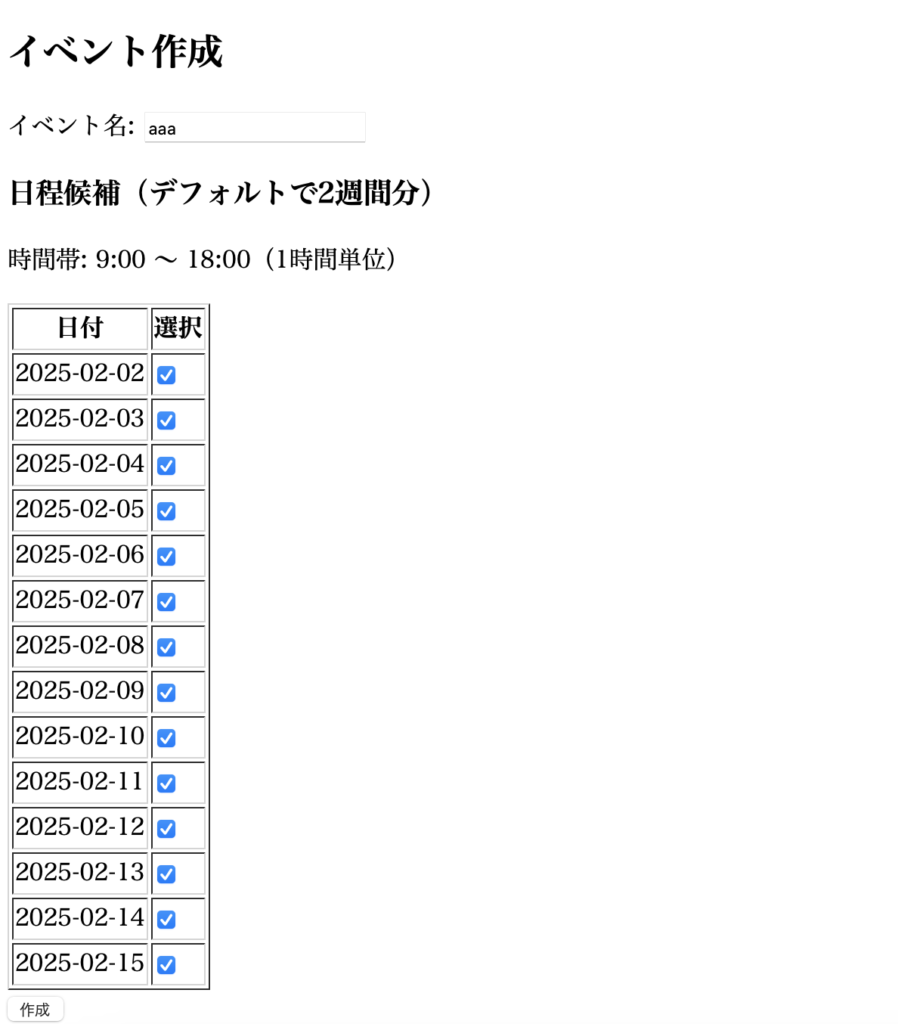Deselect the date 2025-02-04
Image resolution: width=898 pixels, height=1024 pixels.
pos(167,466)
